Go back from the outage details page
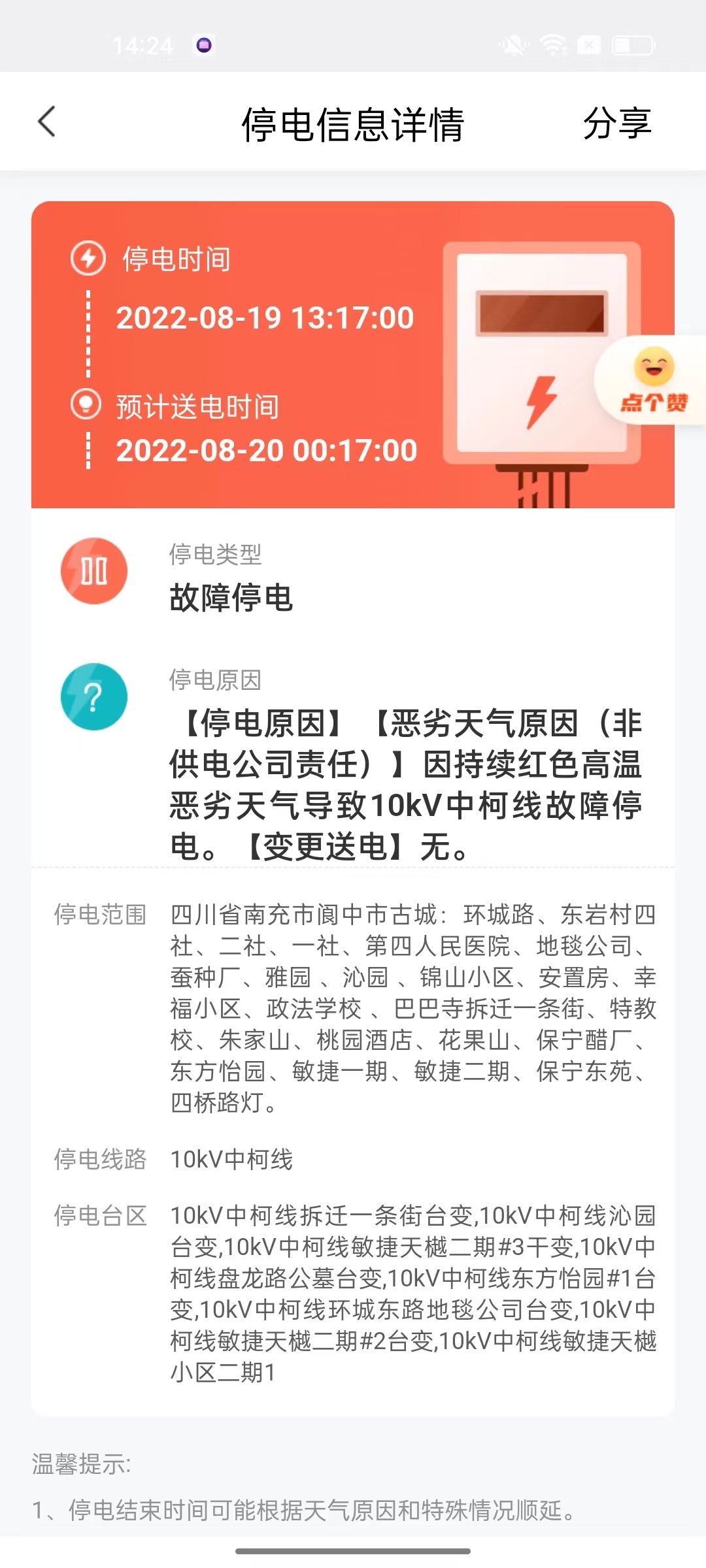 click(x=46, y=122)
